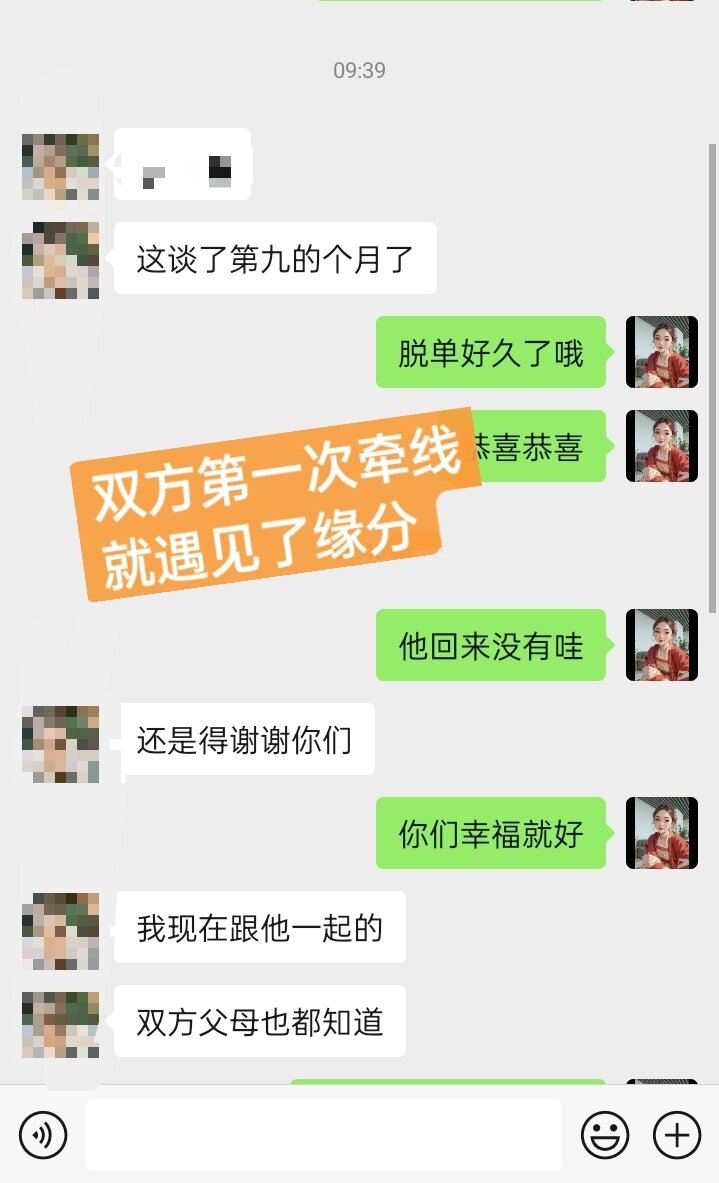Tap own avatar next to 你们幸福就好
Viewport: 719px width, 1183px height.
[x=661, y=833]
